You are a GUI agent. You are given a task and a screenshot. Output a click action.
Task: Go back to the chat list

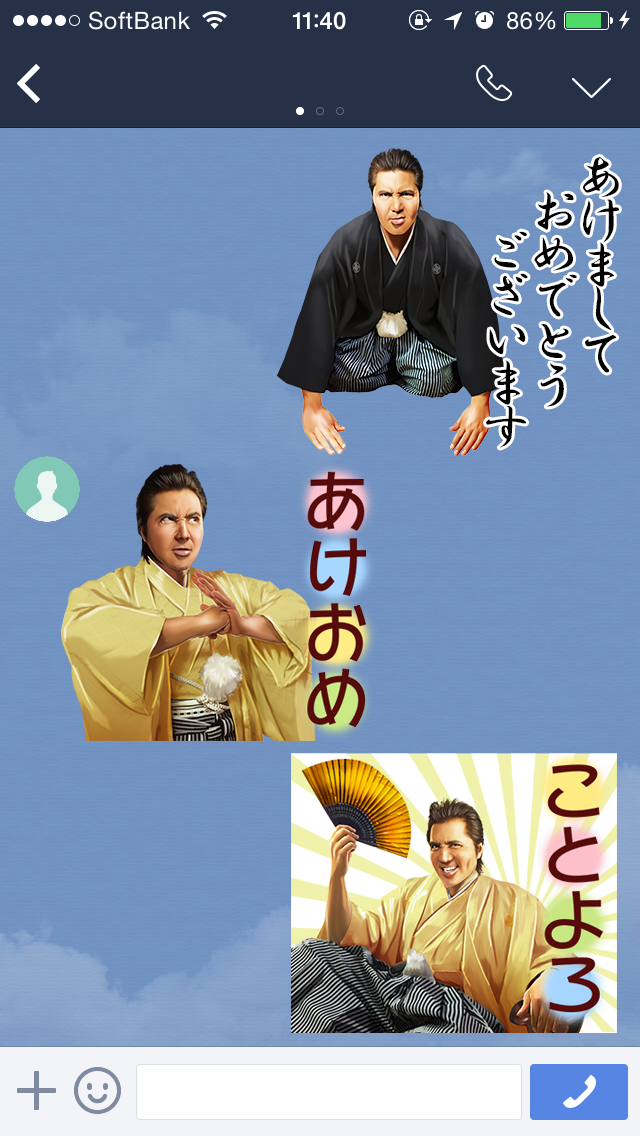click(29, 84)
